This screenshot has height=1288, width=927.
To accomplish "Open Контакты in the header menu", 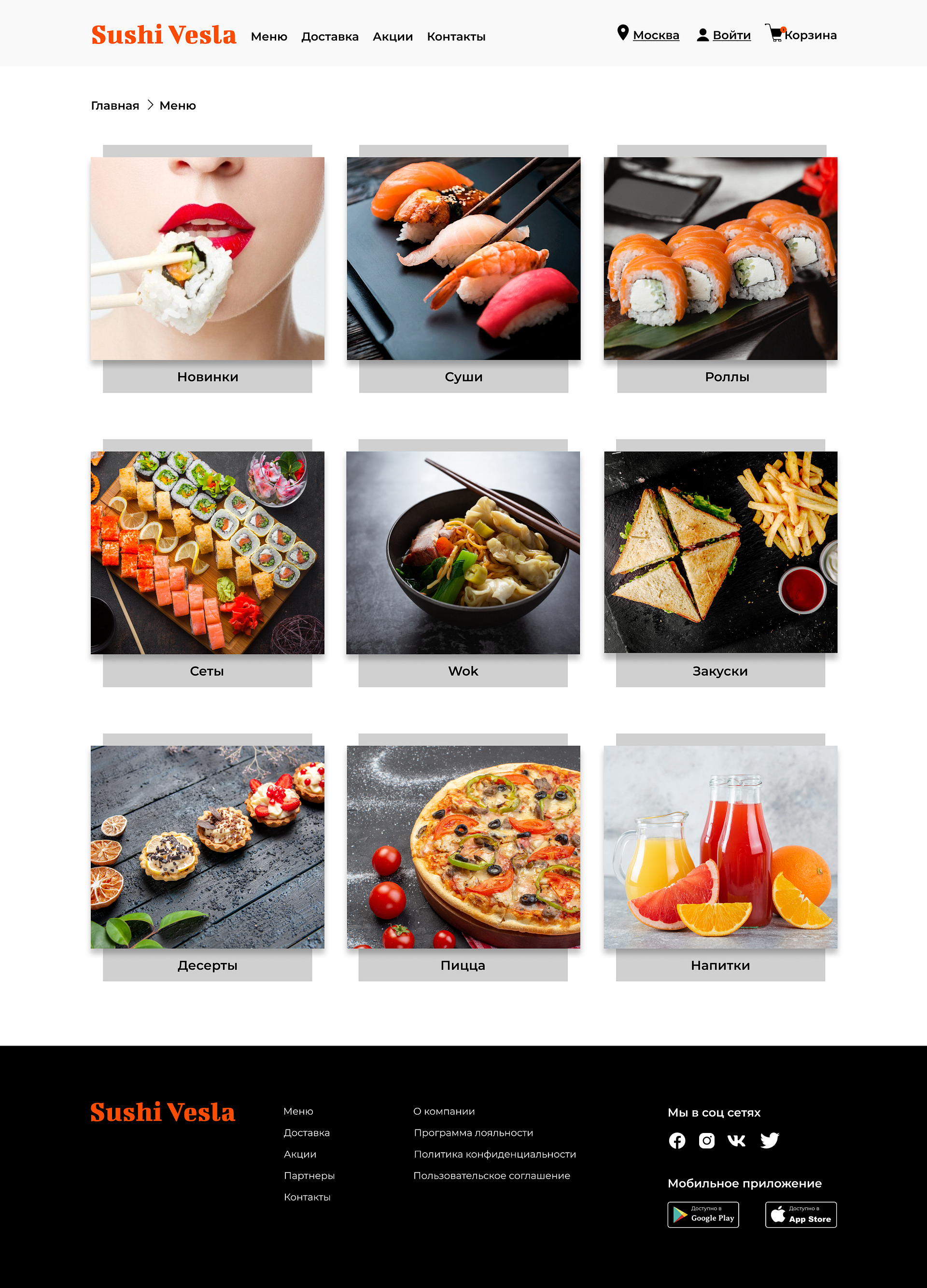I will 456,37.
